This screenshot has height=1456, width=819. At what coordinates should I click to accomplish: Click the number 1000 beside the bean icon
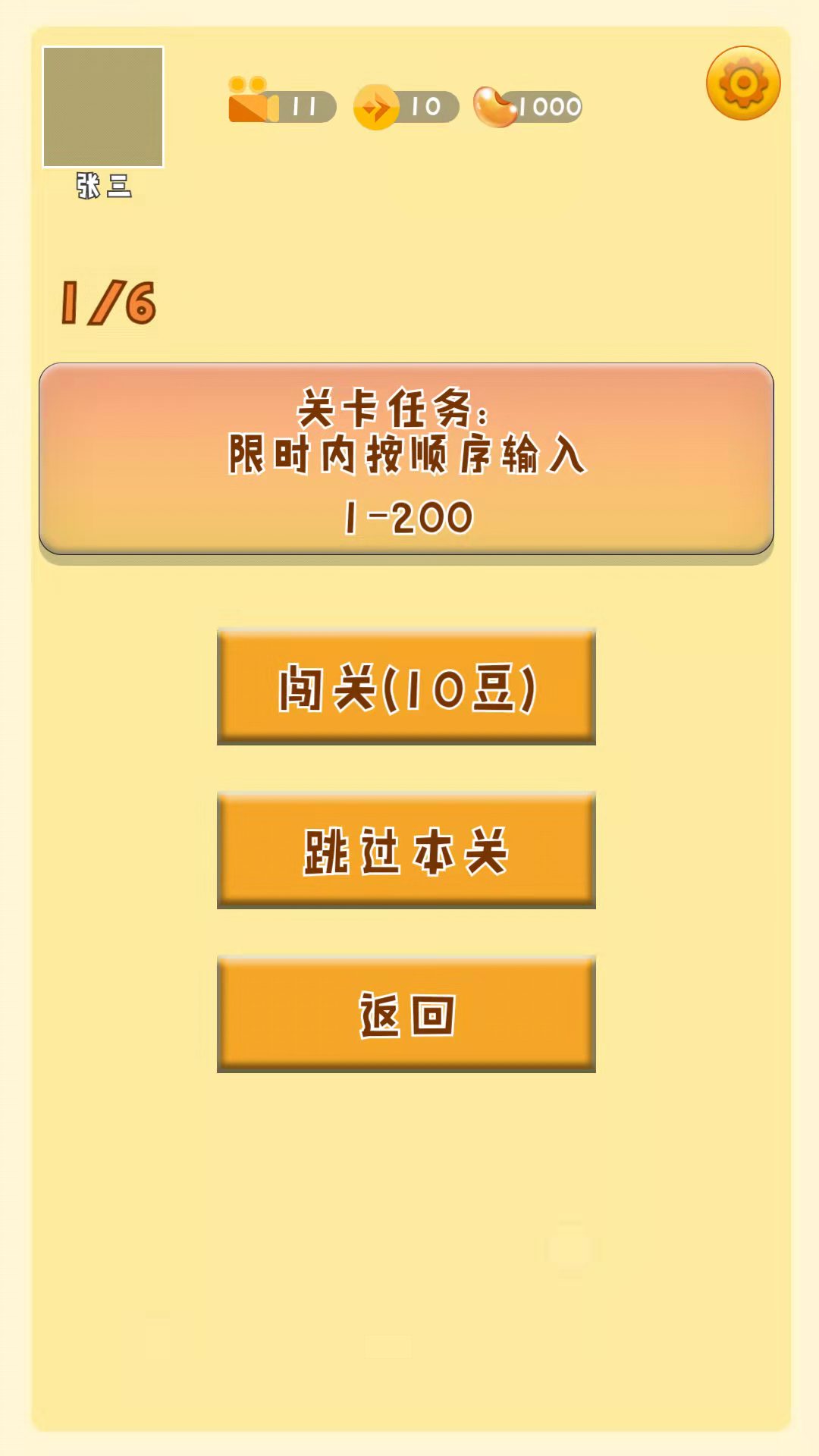[552, 106]
